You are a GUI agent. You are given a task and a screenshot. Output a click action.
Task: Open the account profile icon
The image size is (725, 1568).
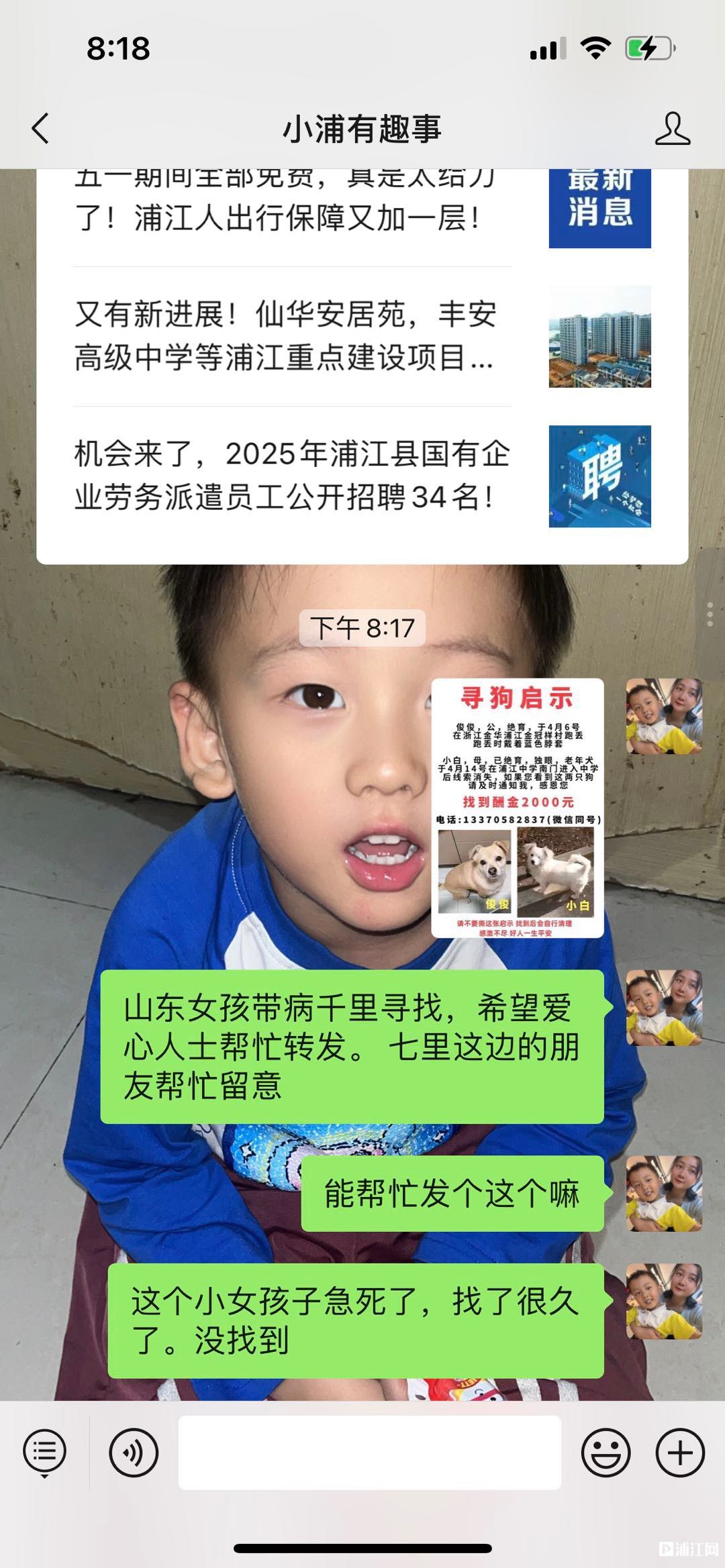pos(672,128)
